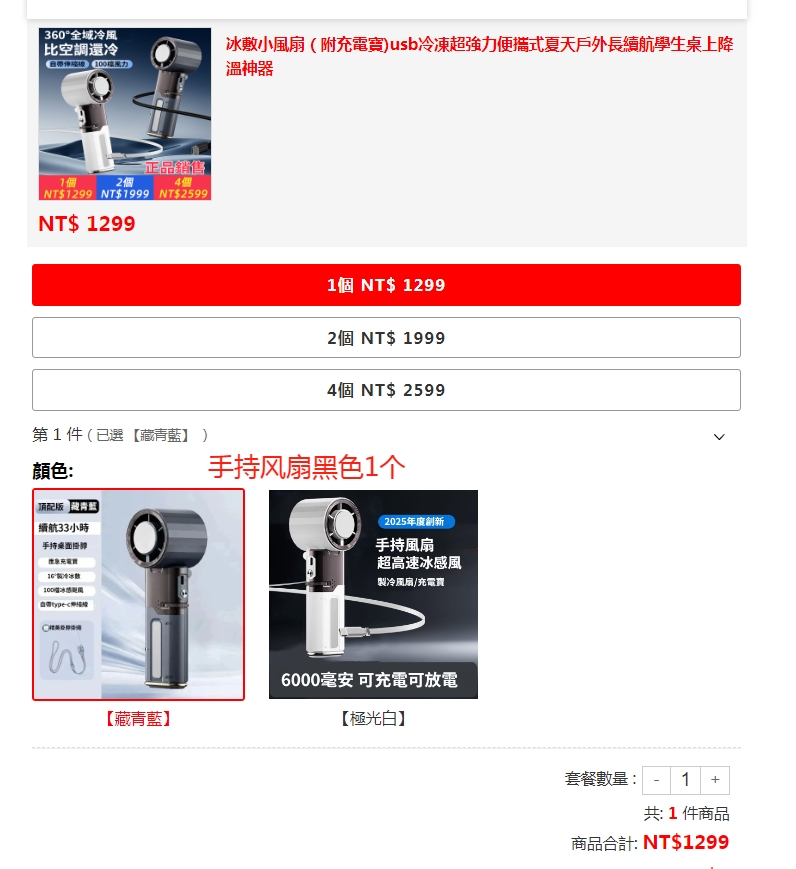Open the product image at top
796x869 pixels.
(x=125, y=114)
